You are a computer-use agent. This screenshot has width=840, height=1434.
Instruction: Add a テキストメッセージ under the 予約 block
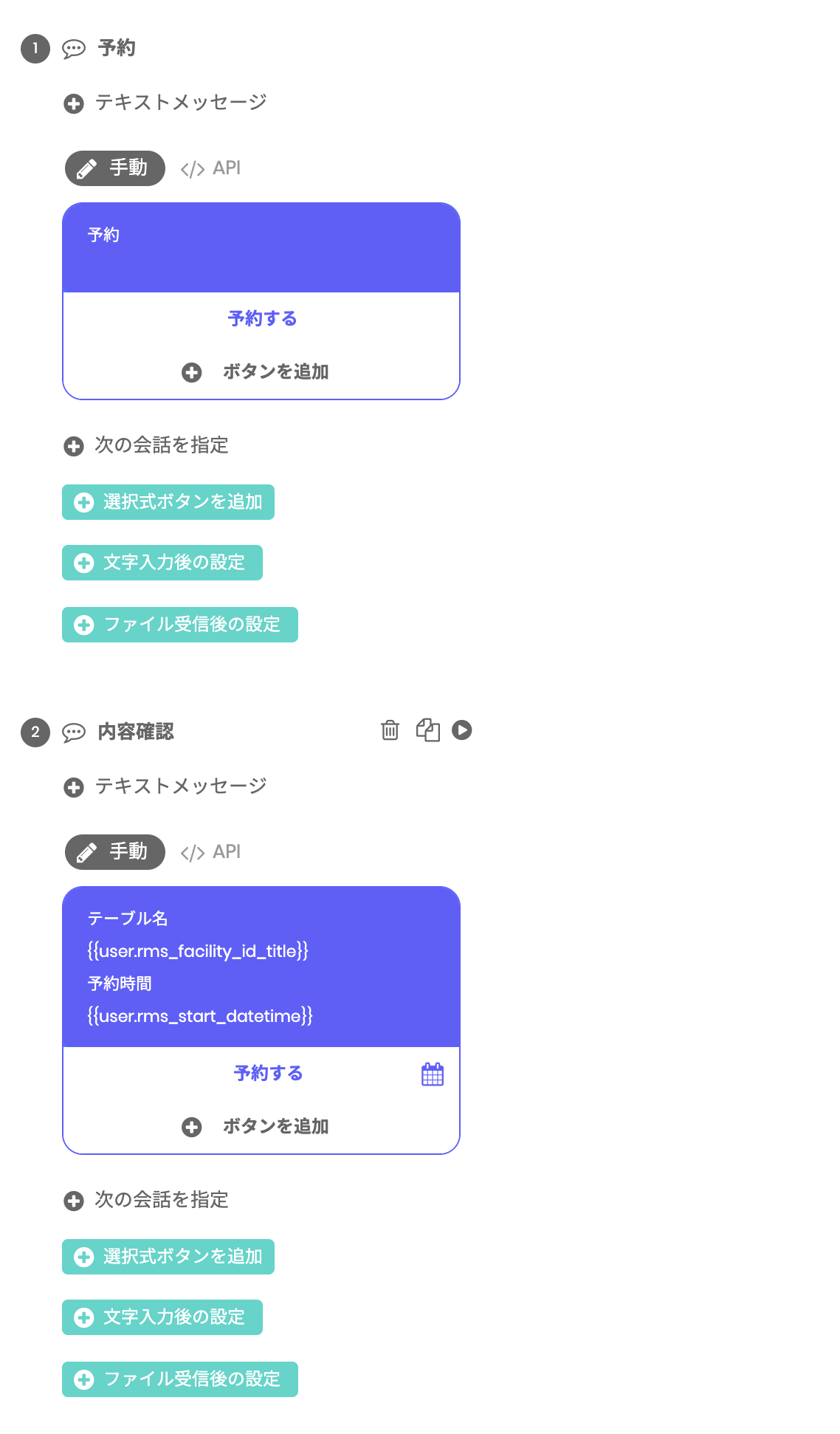click(165, 103)
